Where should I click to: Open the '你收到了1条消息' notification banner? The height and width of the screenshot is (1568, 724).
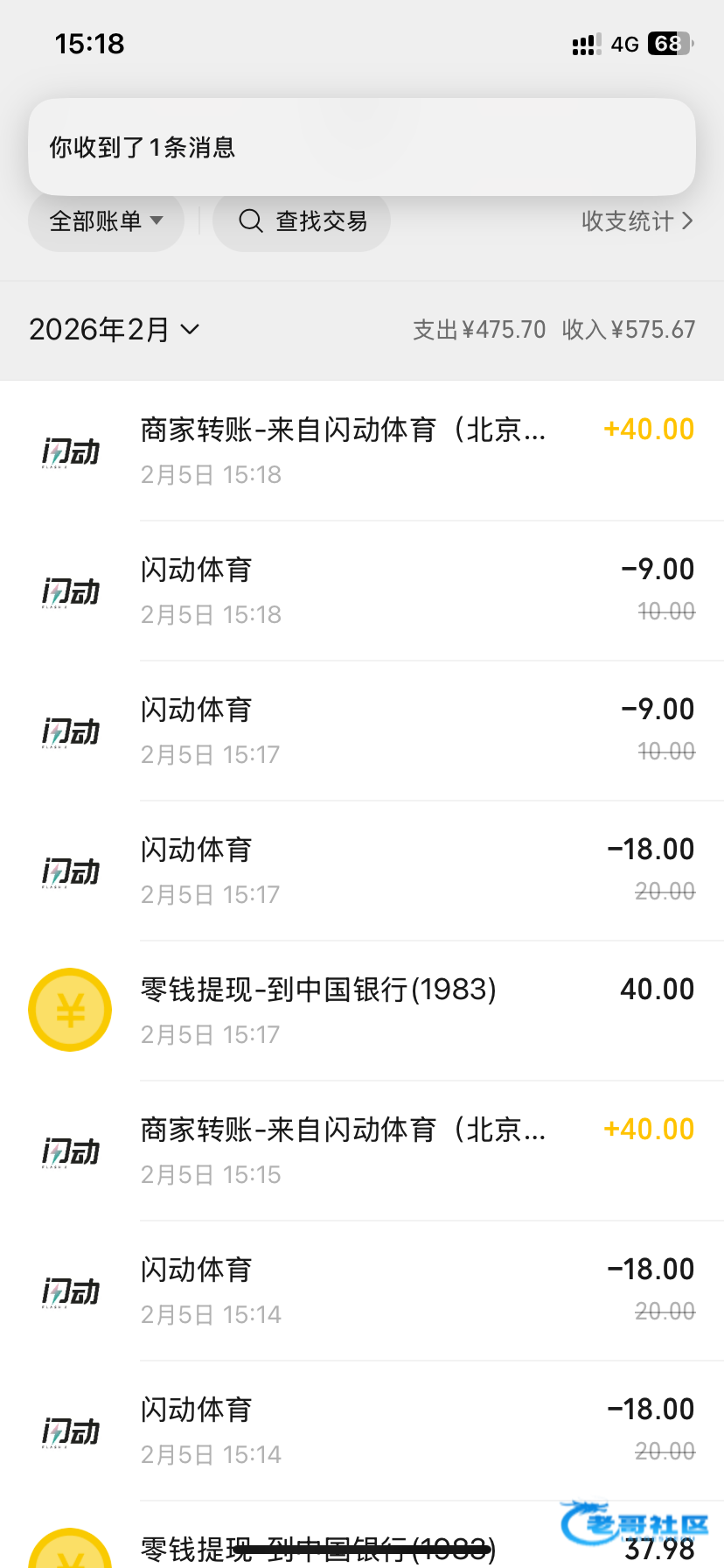coord(362,147)
